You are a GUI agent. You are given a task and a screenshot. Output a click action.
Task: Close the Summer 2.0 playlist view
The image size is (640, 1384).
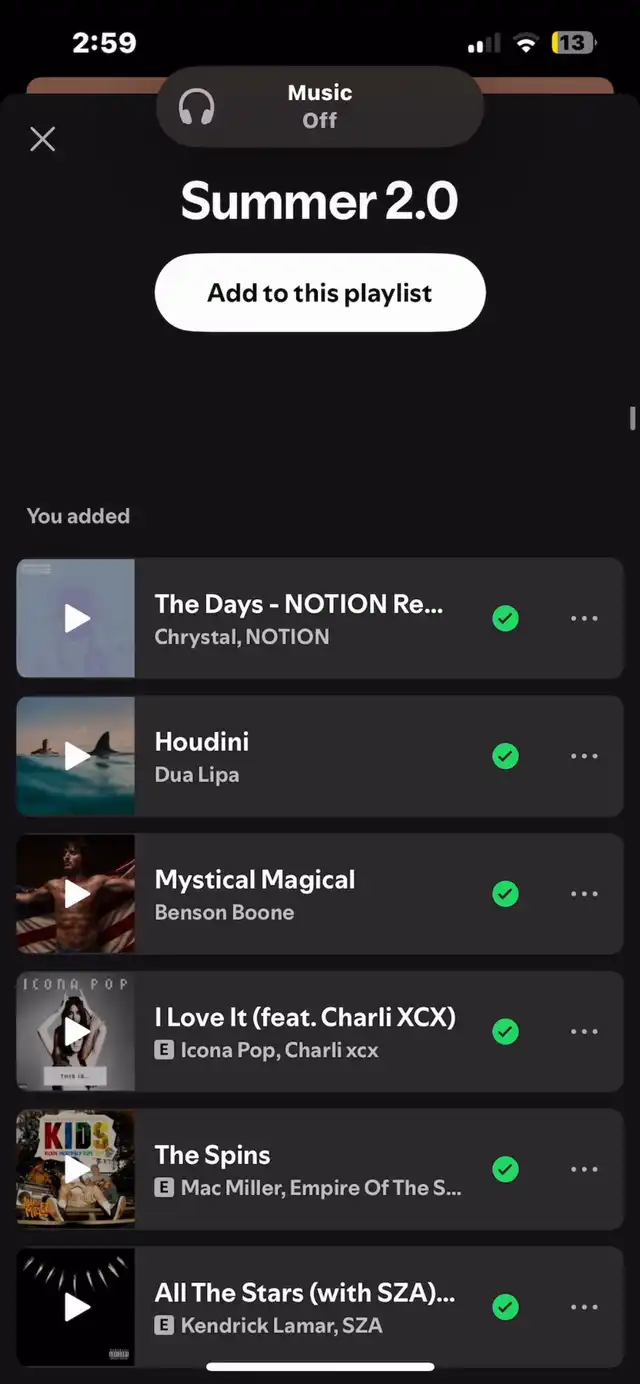43,139
